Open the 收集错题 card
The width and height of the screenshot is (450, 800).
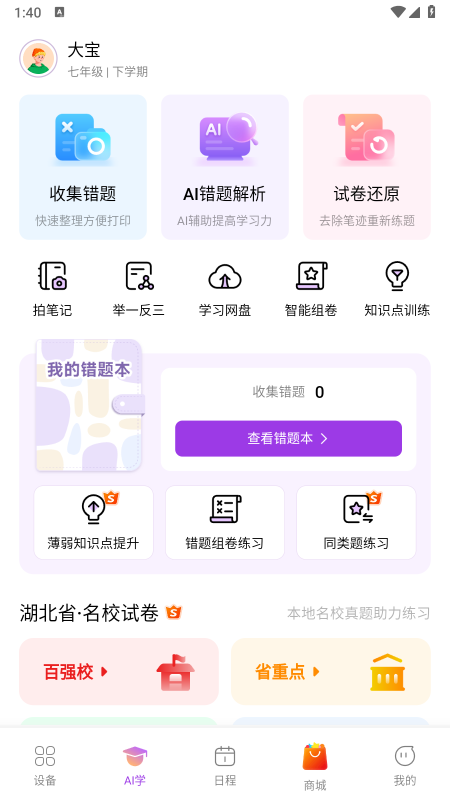(x=83, y=167)
